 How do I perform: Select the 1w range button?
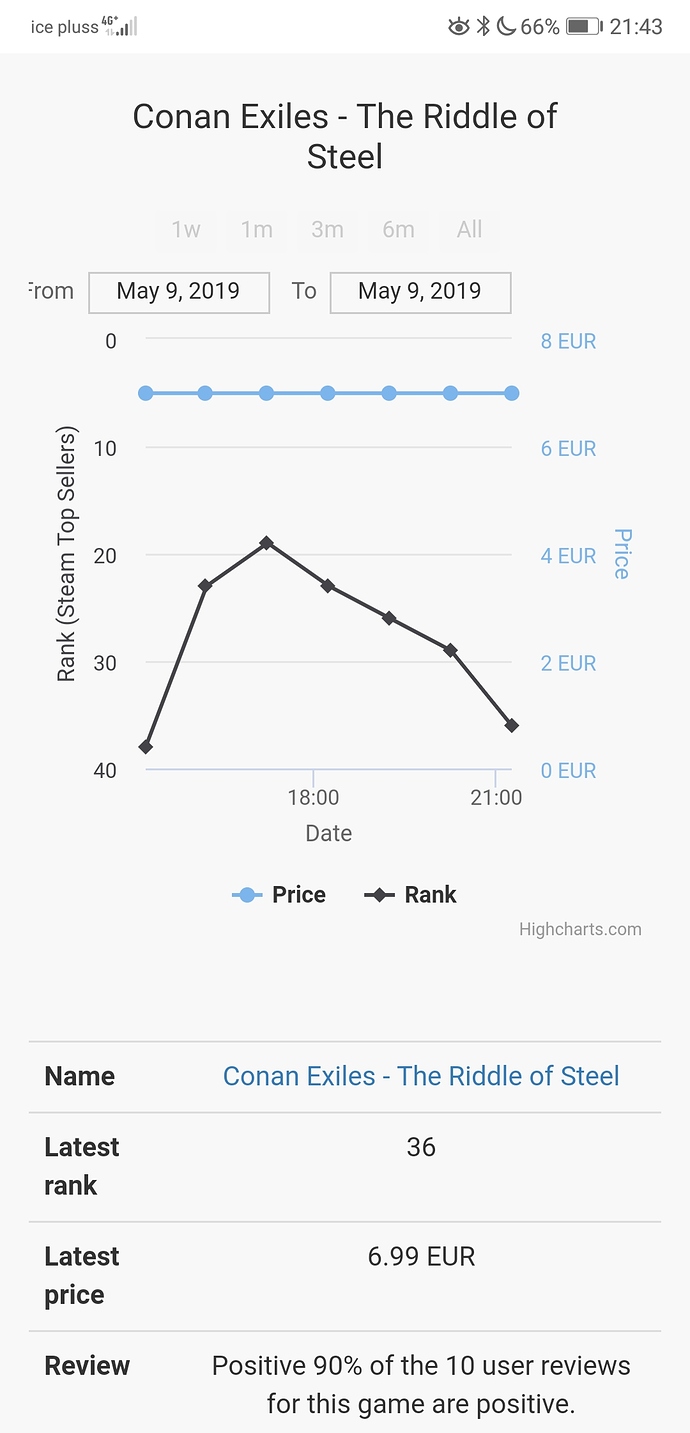[186, 230]
